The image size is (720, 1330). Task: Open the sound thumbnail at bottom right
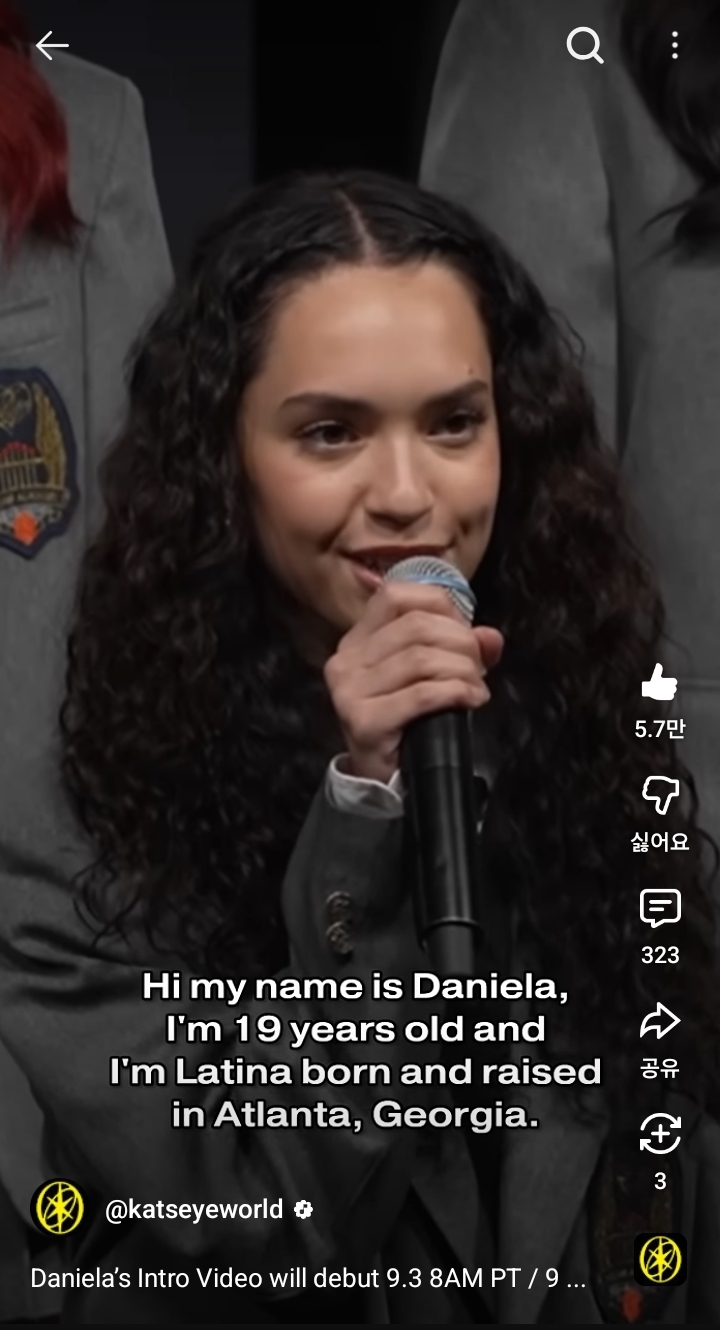[x=660, y=1259]
